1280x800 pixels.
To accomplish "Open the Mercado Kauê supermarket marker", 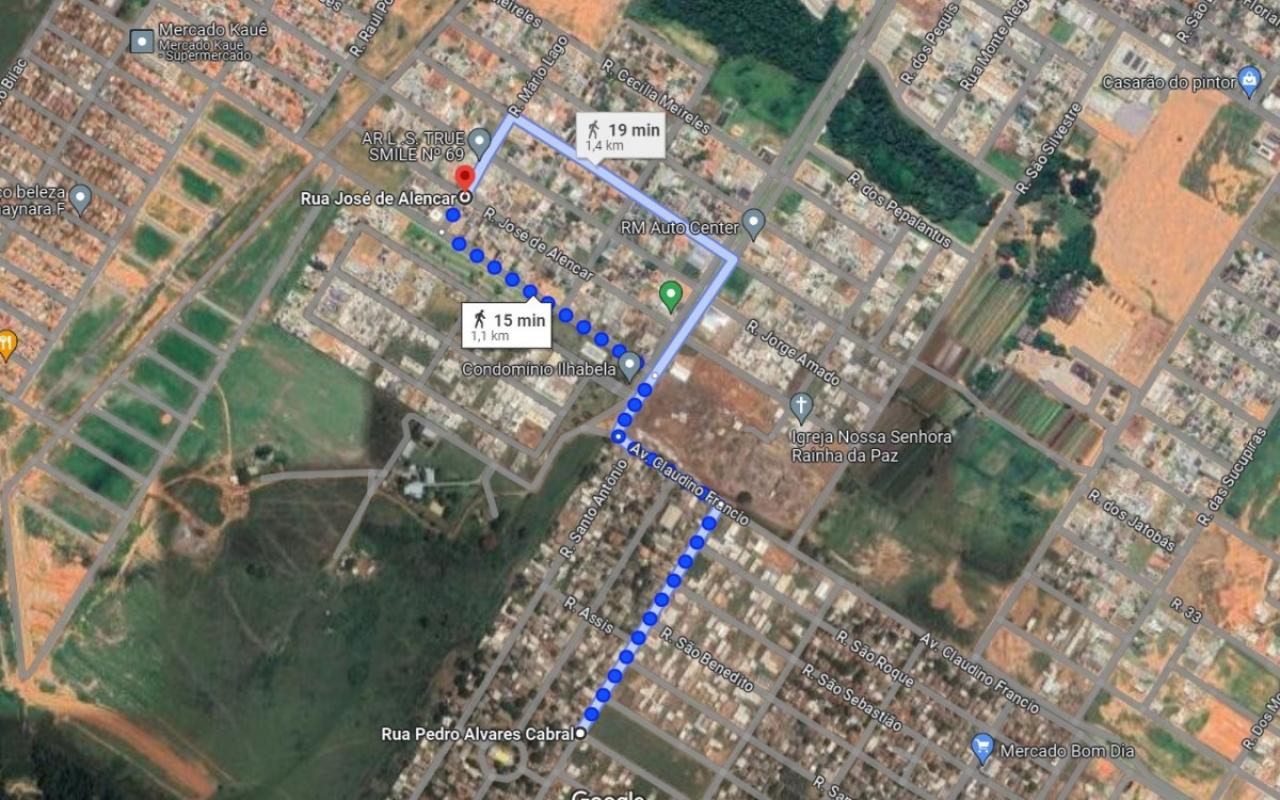I will point(143,40).
